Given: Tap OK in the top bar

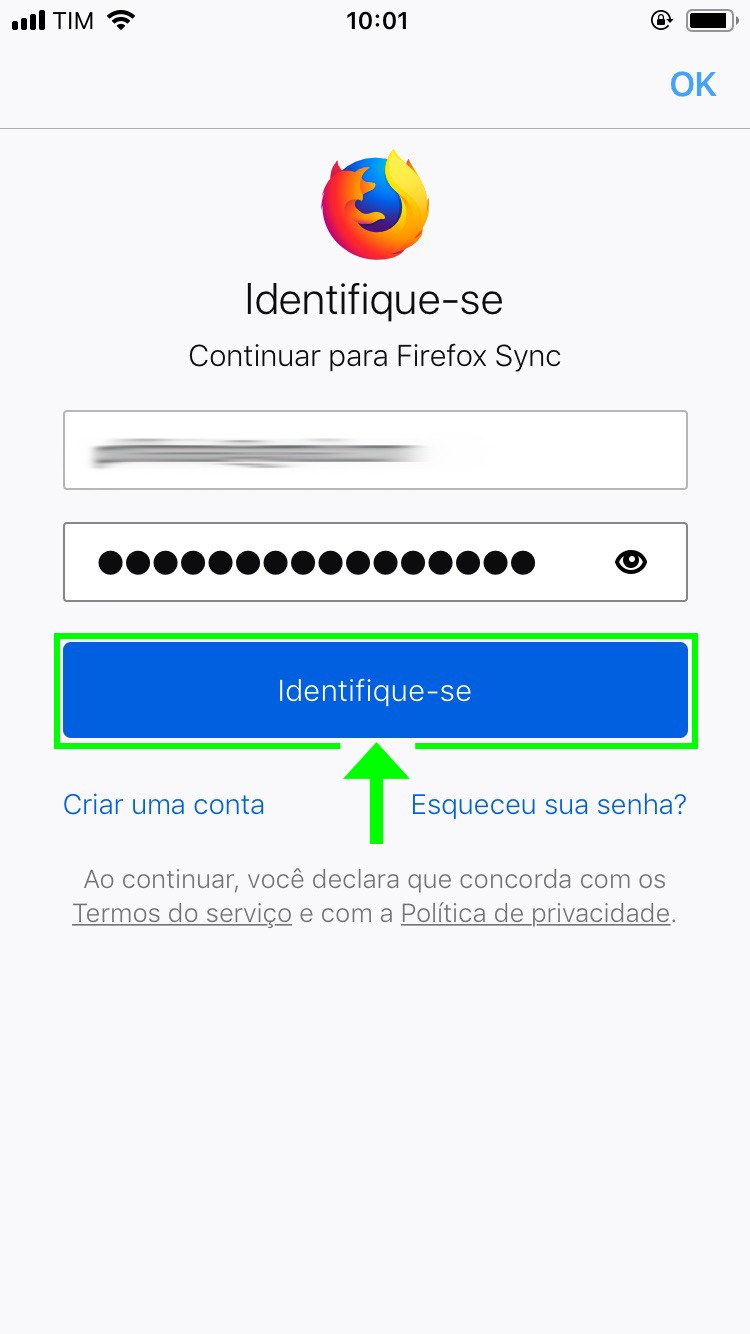Looking at the screenshot, I should click(x=692, y=85).
